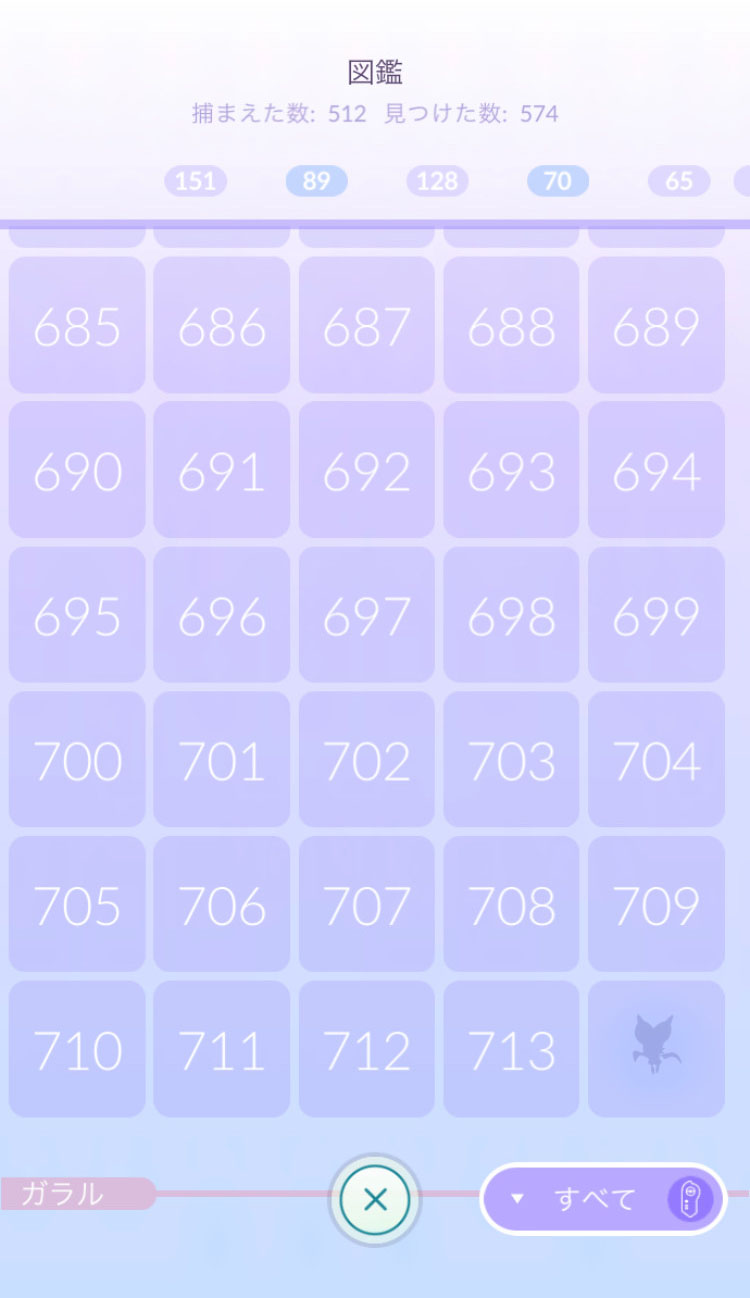The width and height of the screenshot is (750, 1298).
Task: Jump to the 70 region tab
Action: coord(557,181)
